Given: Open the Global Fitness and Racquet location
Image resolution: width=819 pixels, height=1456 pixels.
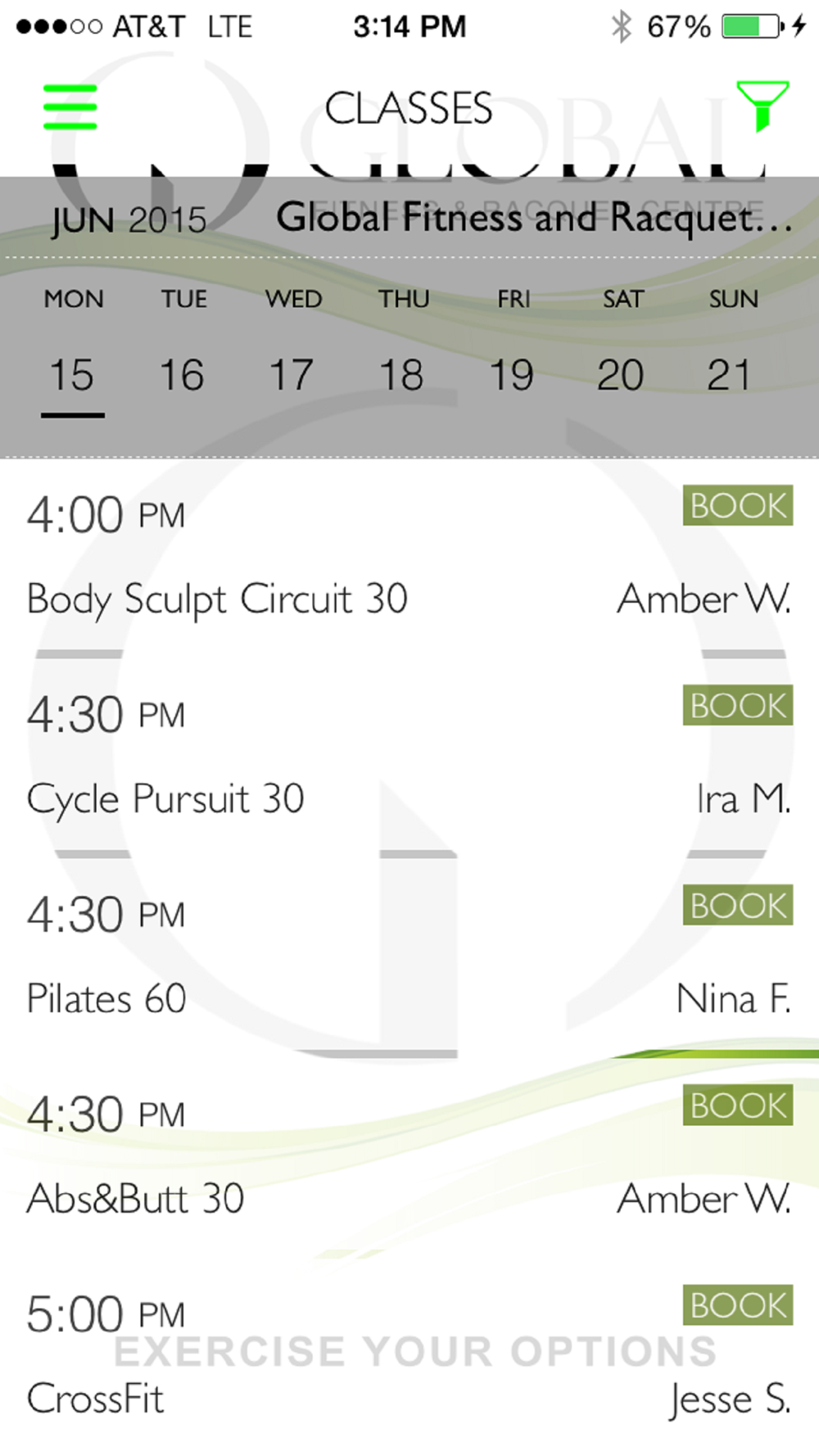Looking at the screenshot, I should [534, 218].
